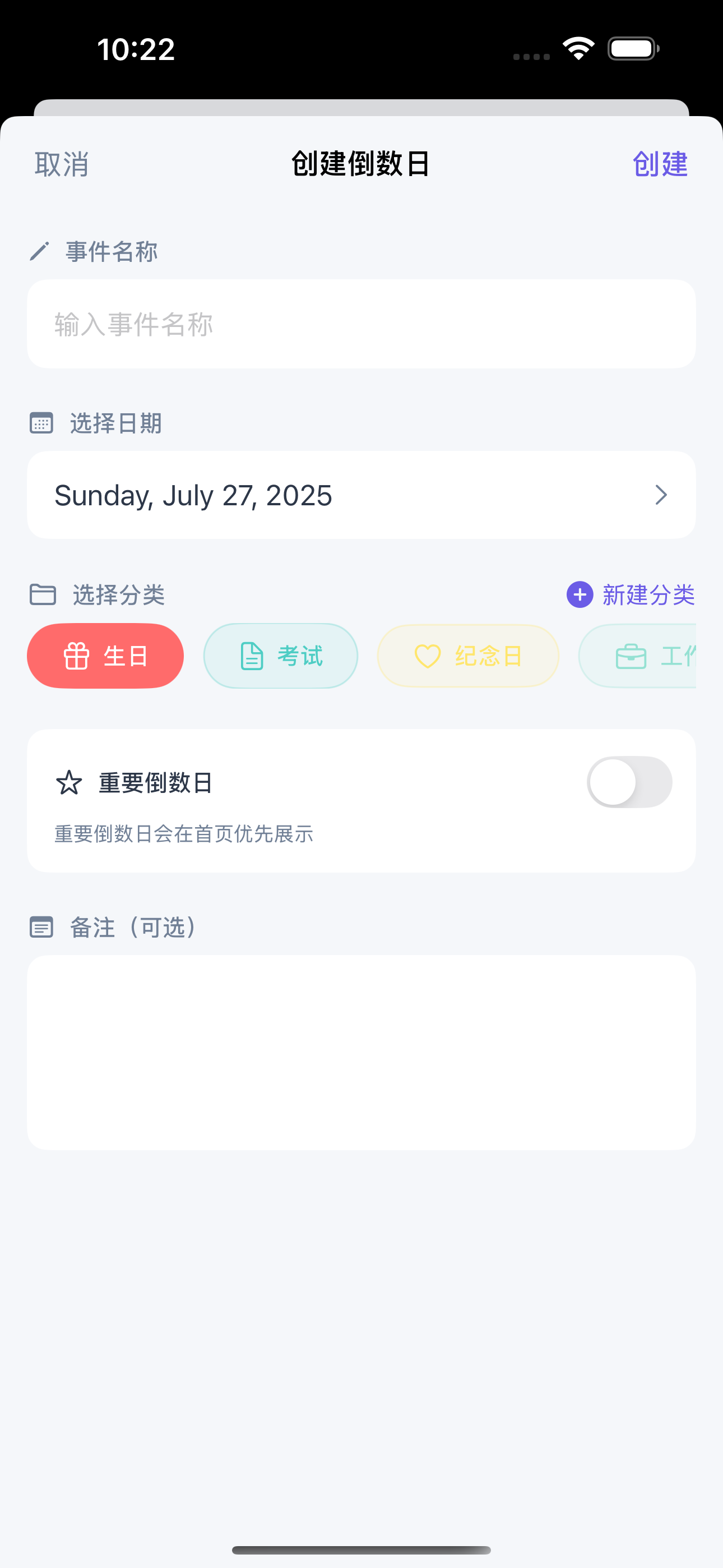The image size is (723, 1568).
Task: Click the heart icon in the 纪念日 chip
Action: pyautogui.click(x=426, y=656)
